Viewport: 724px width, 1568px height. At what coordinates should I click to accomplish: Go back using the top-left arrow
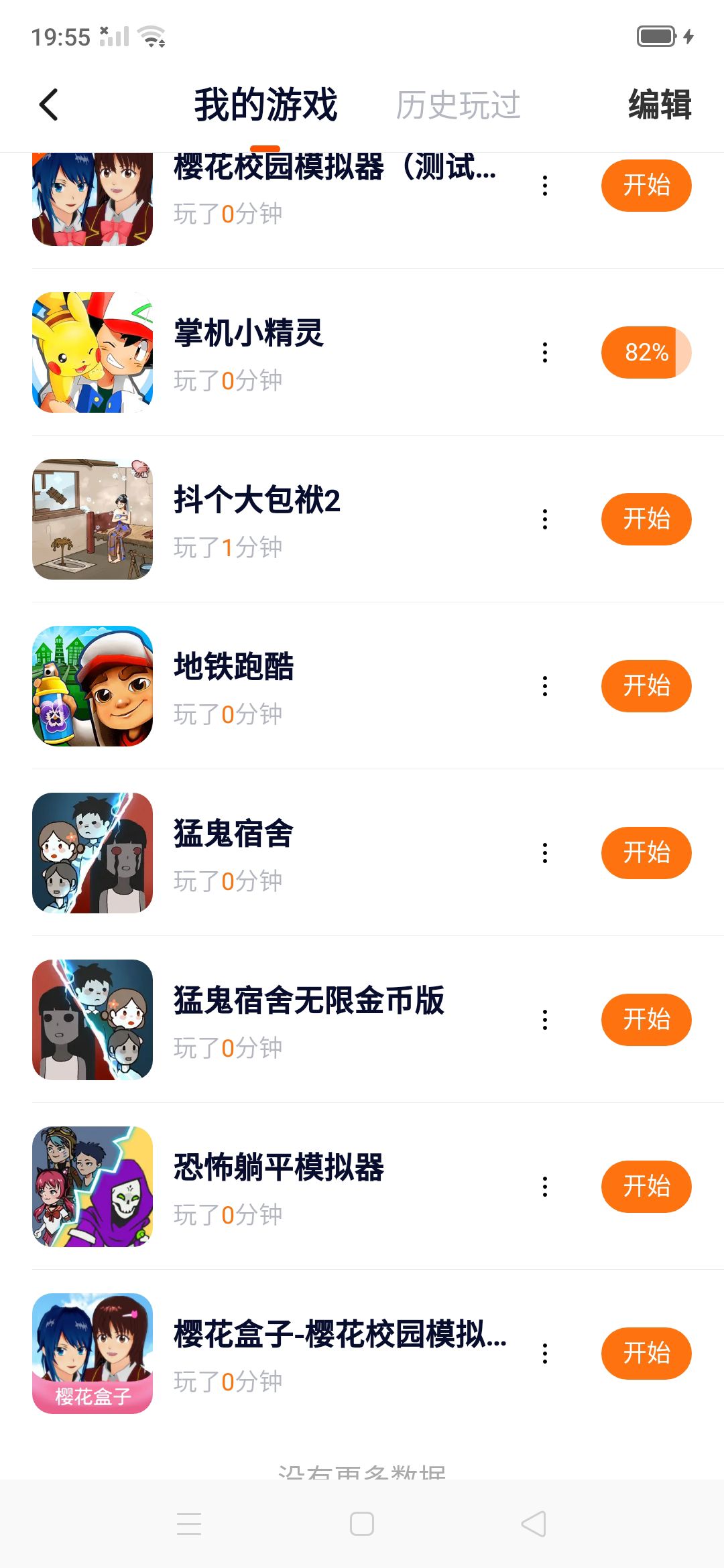pos(49,105)
